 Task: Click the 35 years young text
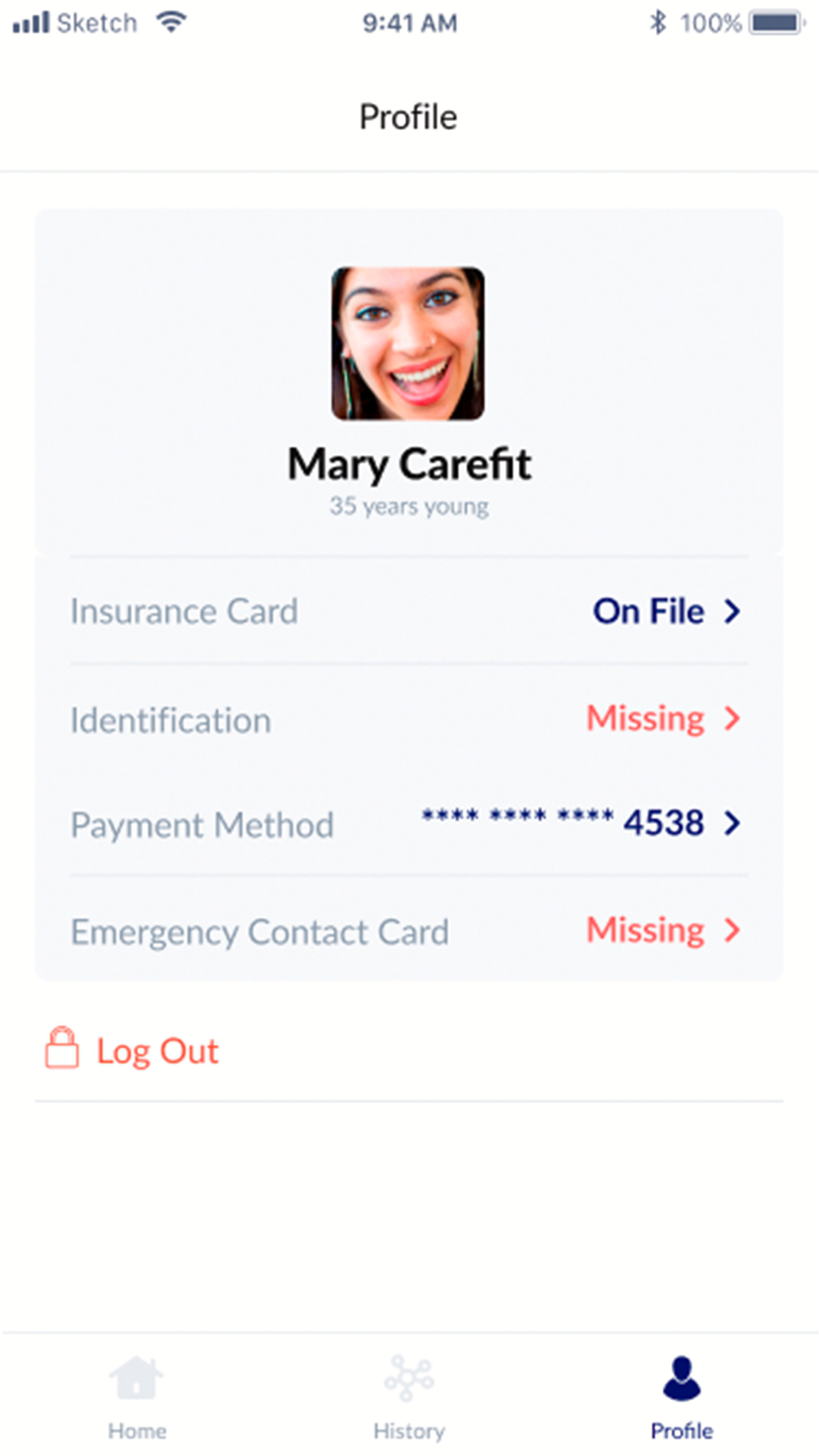pos(409,506)
